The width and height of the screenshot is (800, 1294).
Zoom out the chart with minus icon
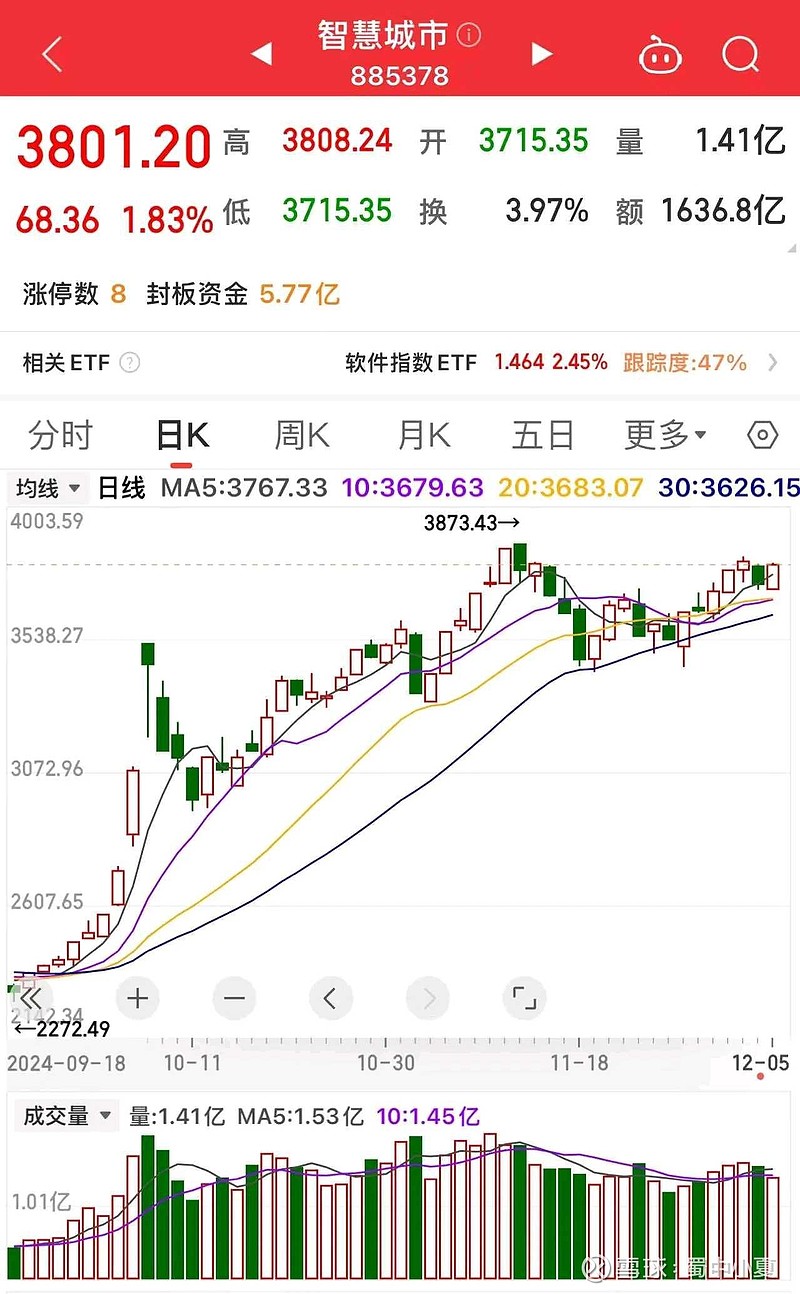pos(234,998)
